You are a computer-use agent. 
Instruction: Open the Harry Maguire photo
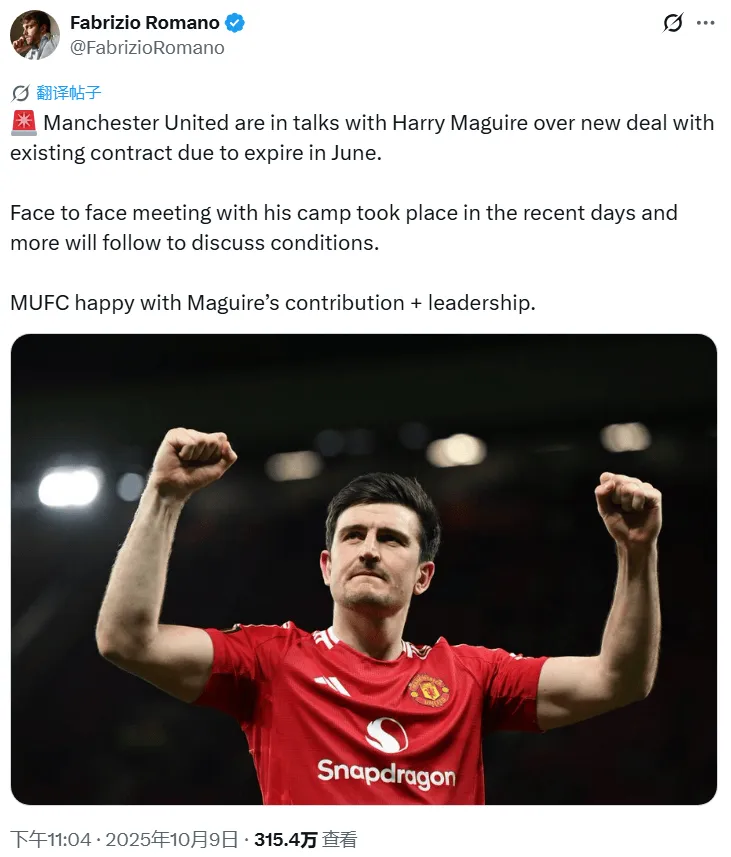pyautogui.click(x=364, y=569)
